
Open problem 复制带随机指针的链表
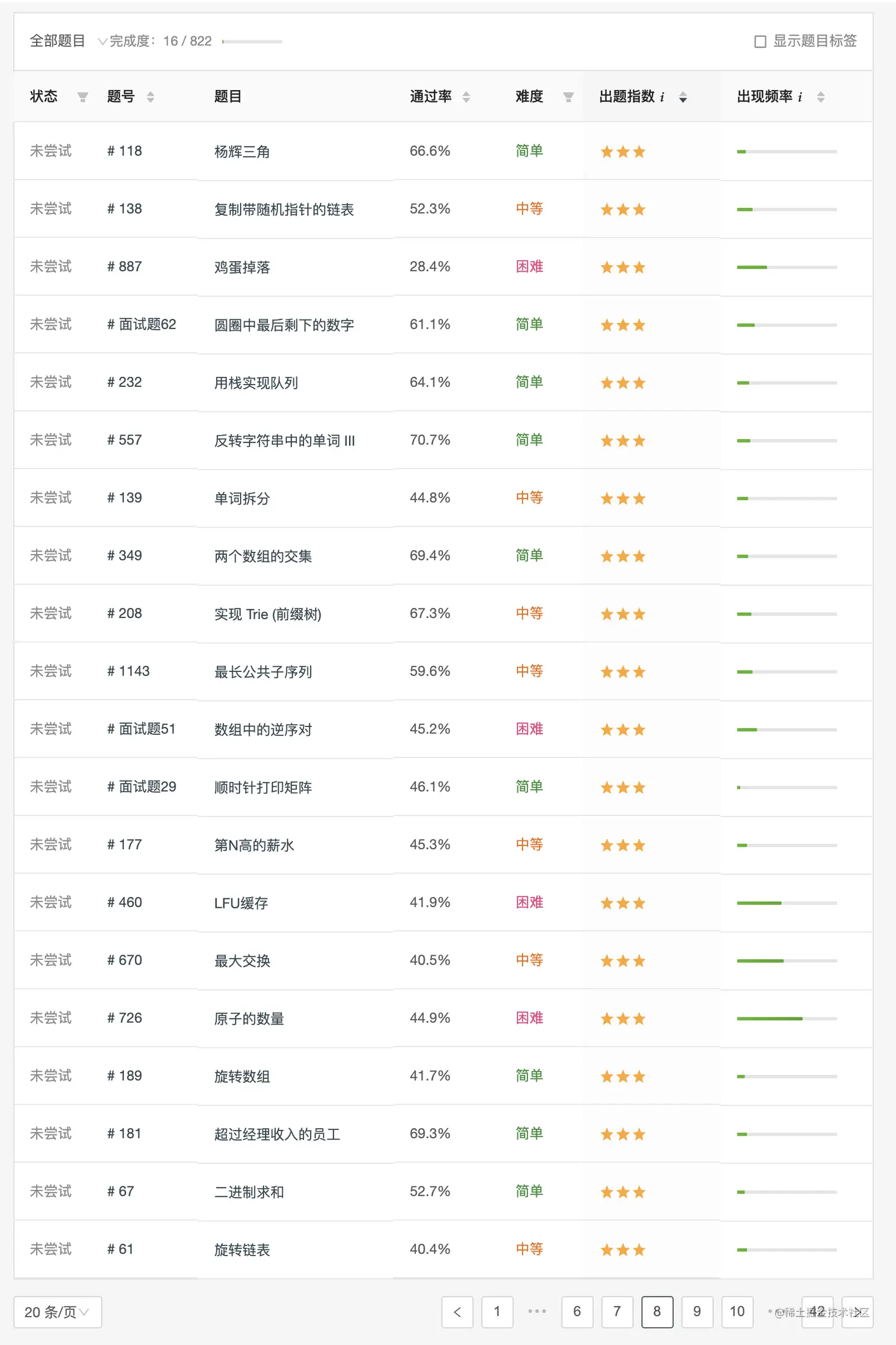283,209
